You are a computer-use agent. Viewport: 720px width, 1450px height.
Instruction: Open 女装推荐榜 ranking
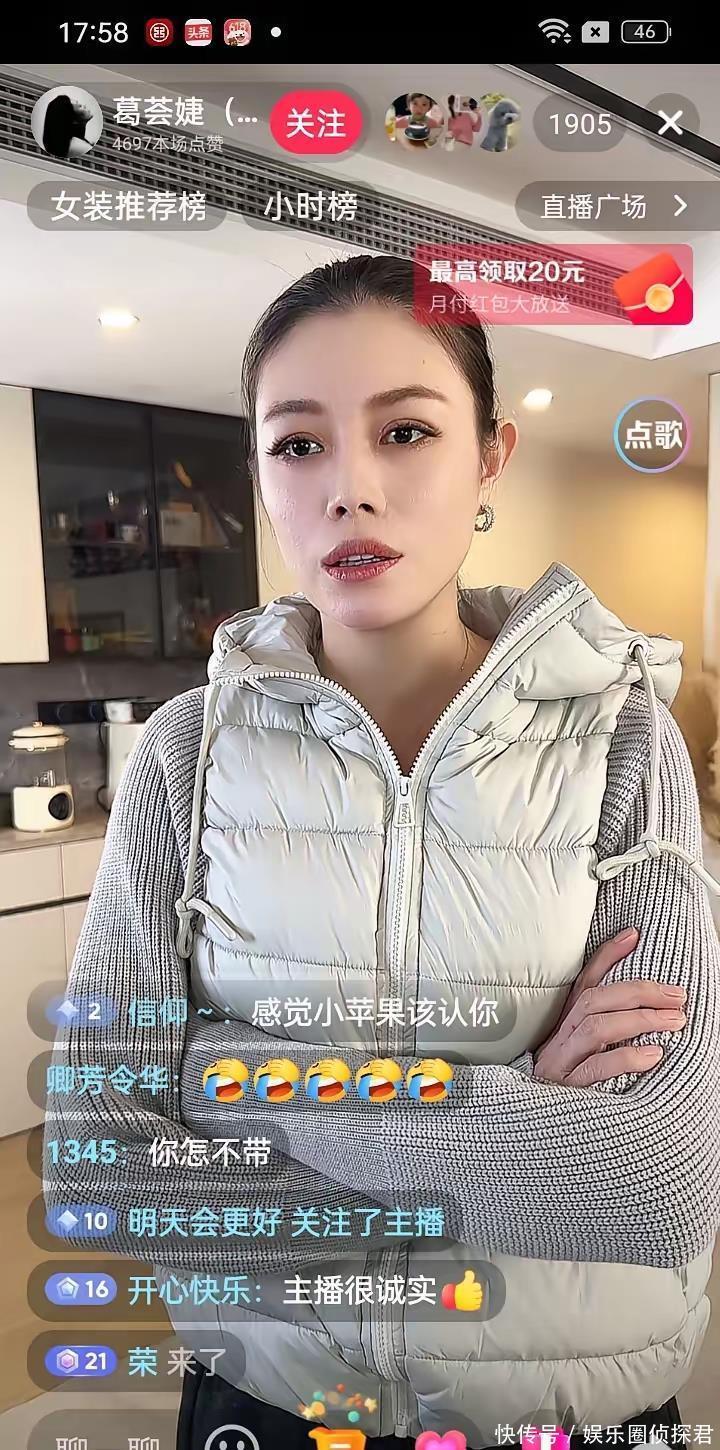pos(129,206)
